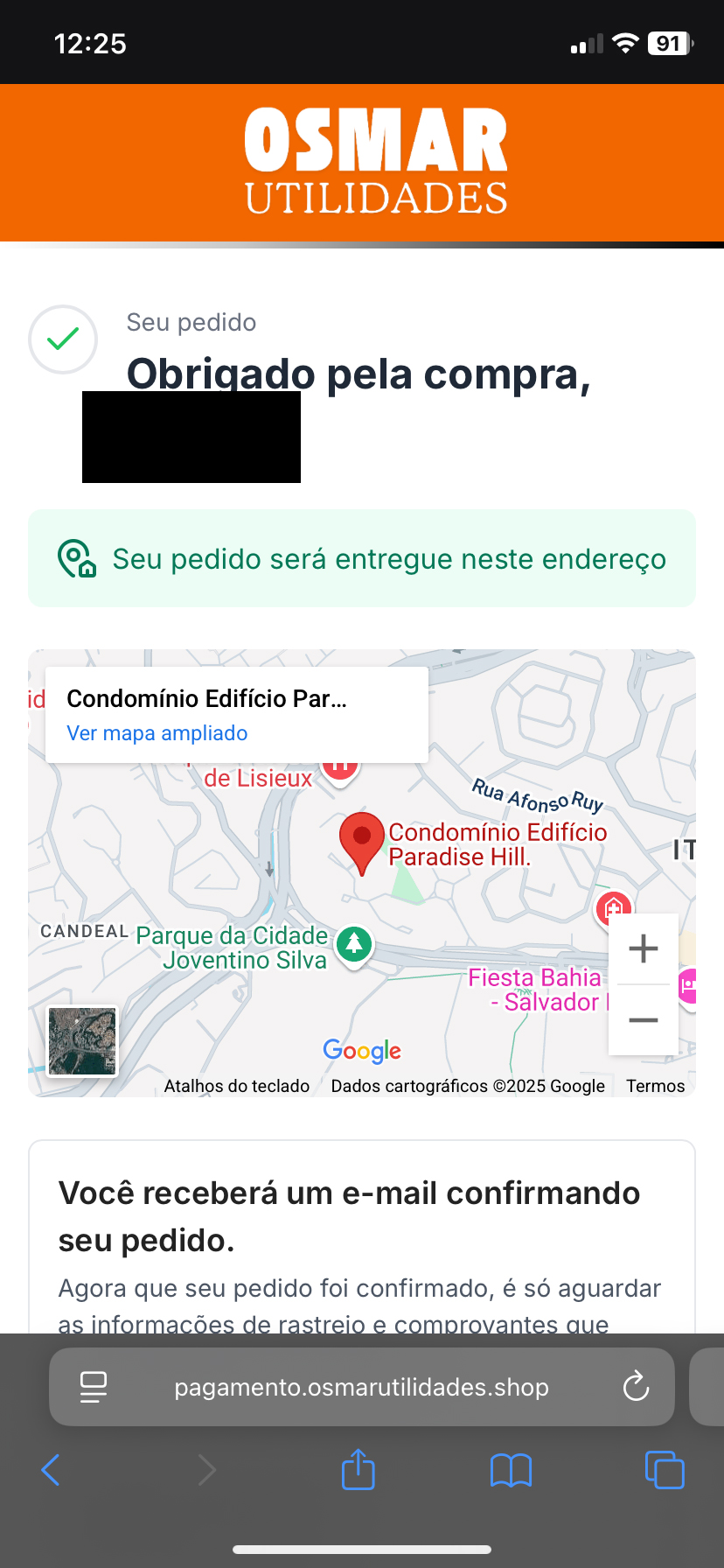
Task: Zoom out on the map
Action: click(644, 1020)
